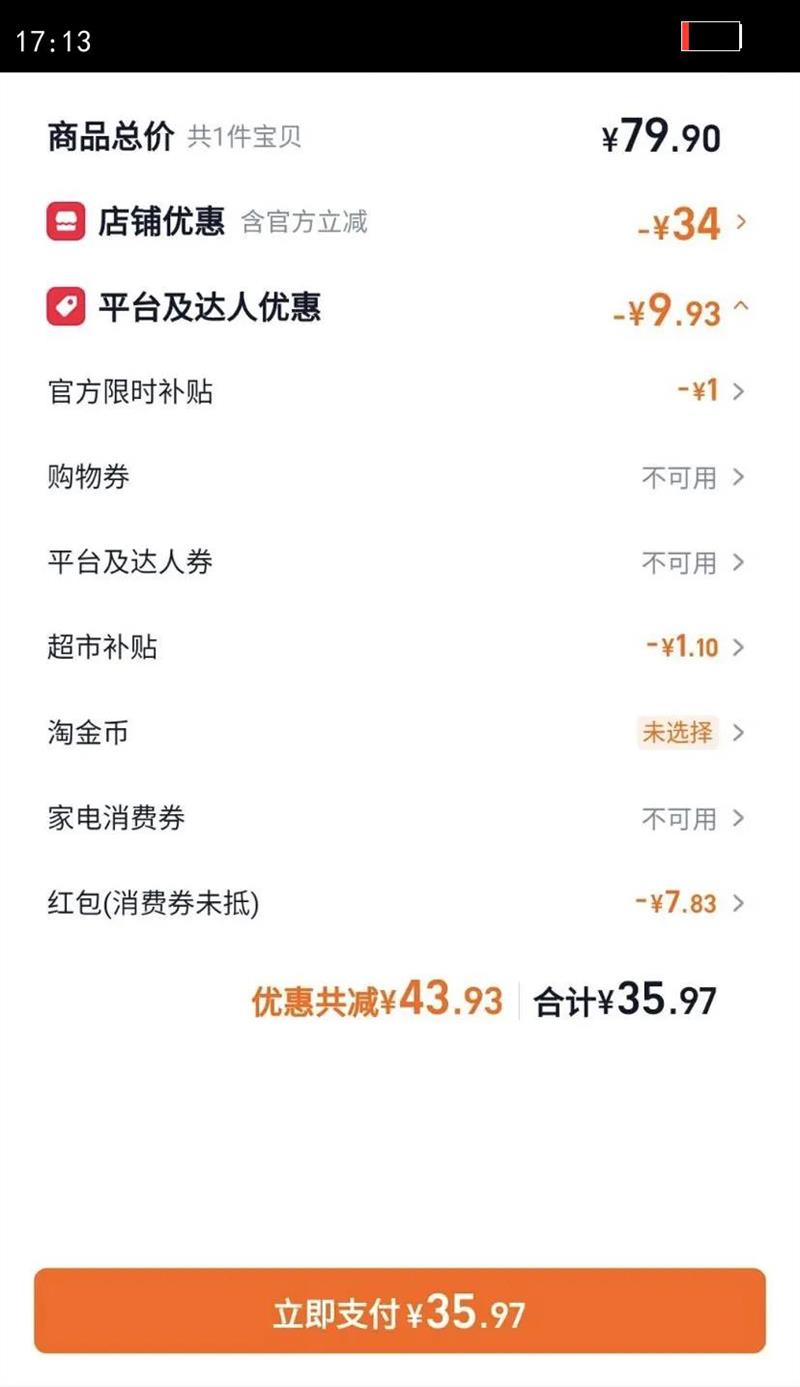
Task: Select 淘金币 deduction option
Action: point(680,733)
